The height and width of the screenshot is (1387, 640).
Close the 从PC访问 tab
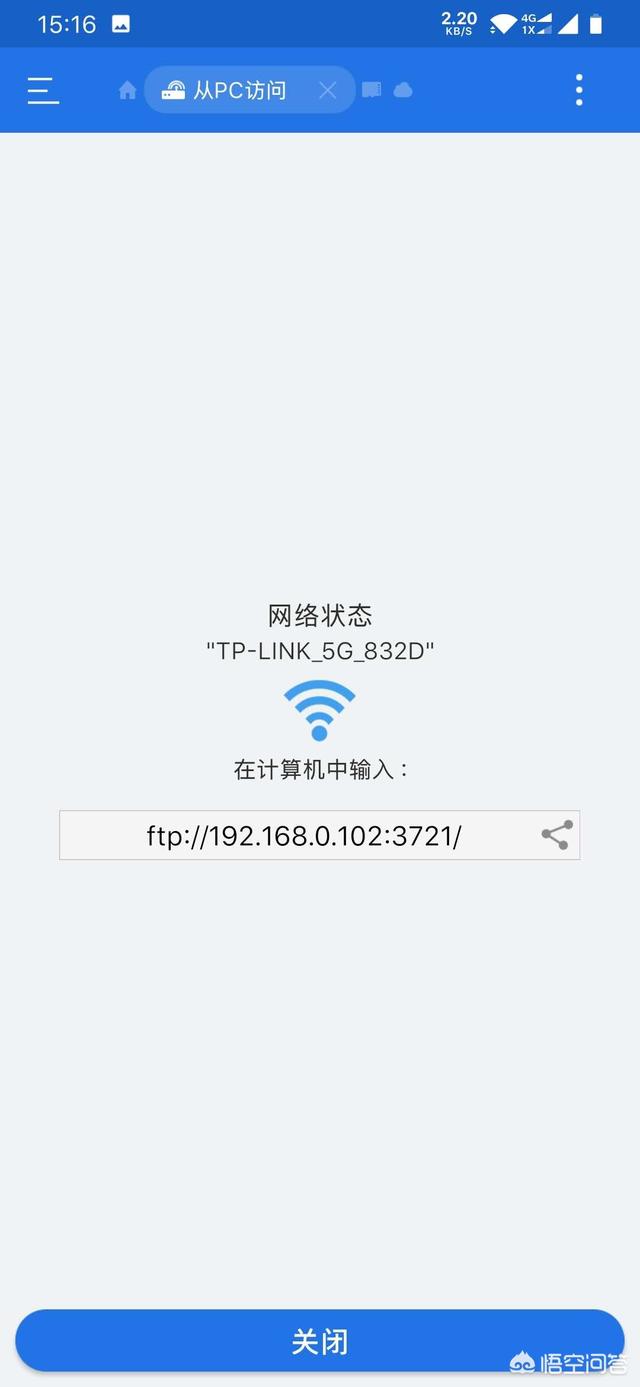click(x=327, y=90)
